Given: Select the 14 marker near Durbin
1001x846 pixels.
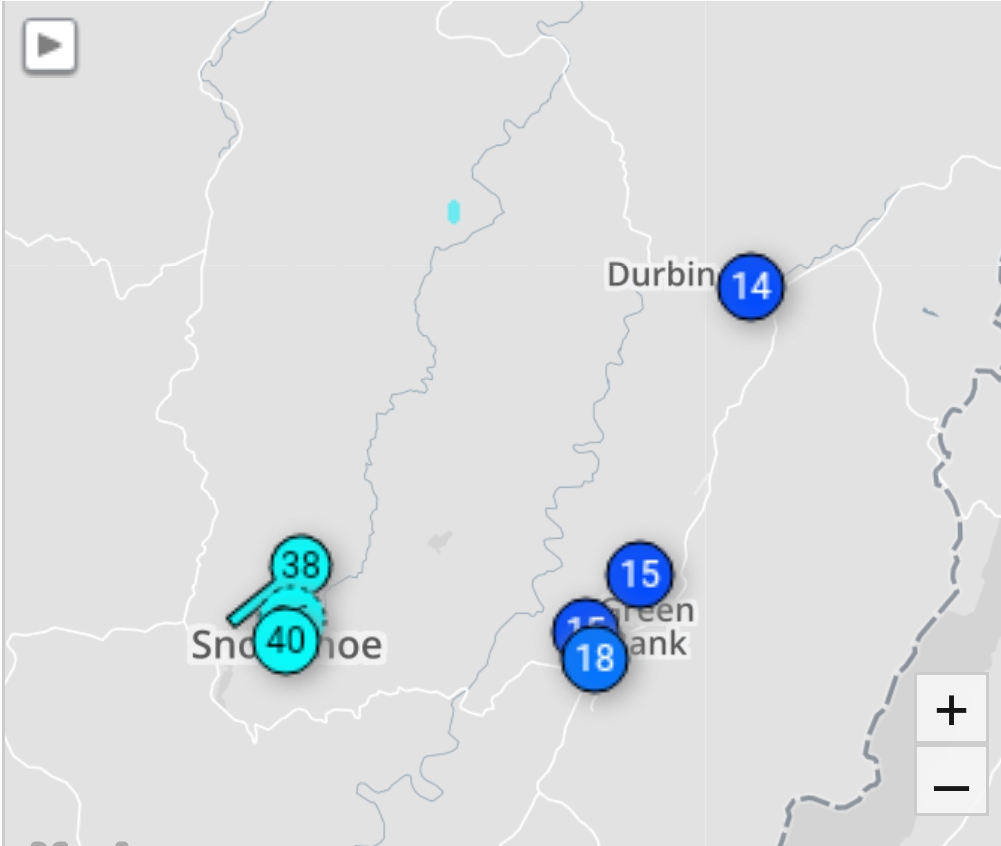Looking at the screenshot, I should (751, 287).
